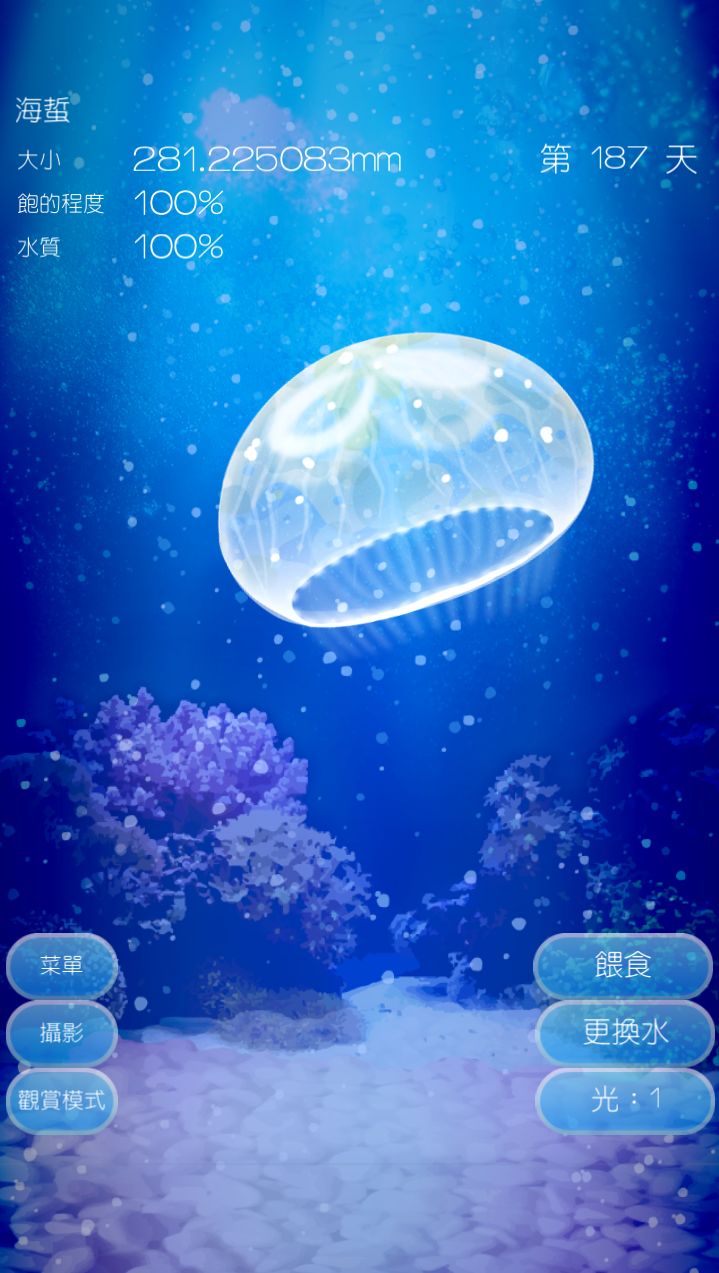Enter 觀賞模式 viewing mode
Image resolution: width=719 pixels, height=1273 pixels.
click(x=62, y=1100)
